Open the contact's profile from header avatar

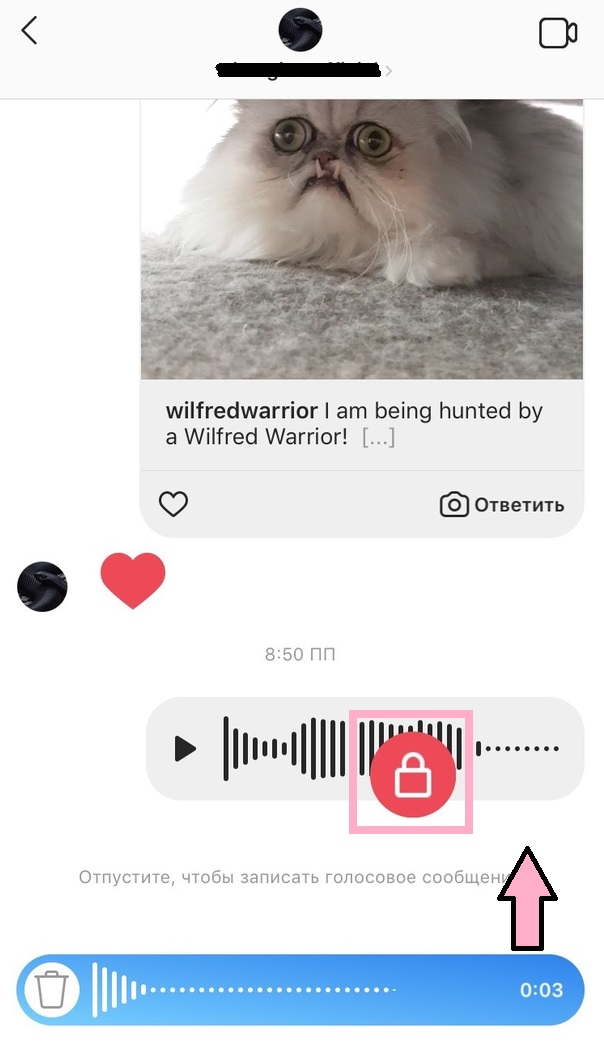pos(300,30)
